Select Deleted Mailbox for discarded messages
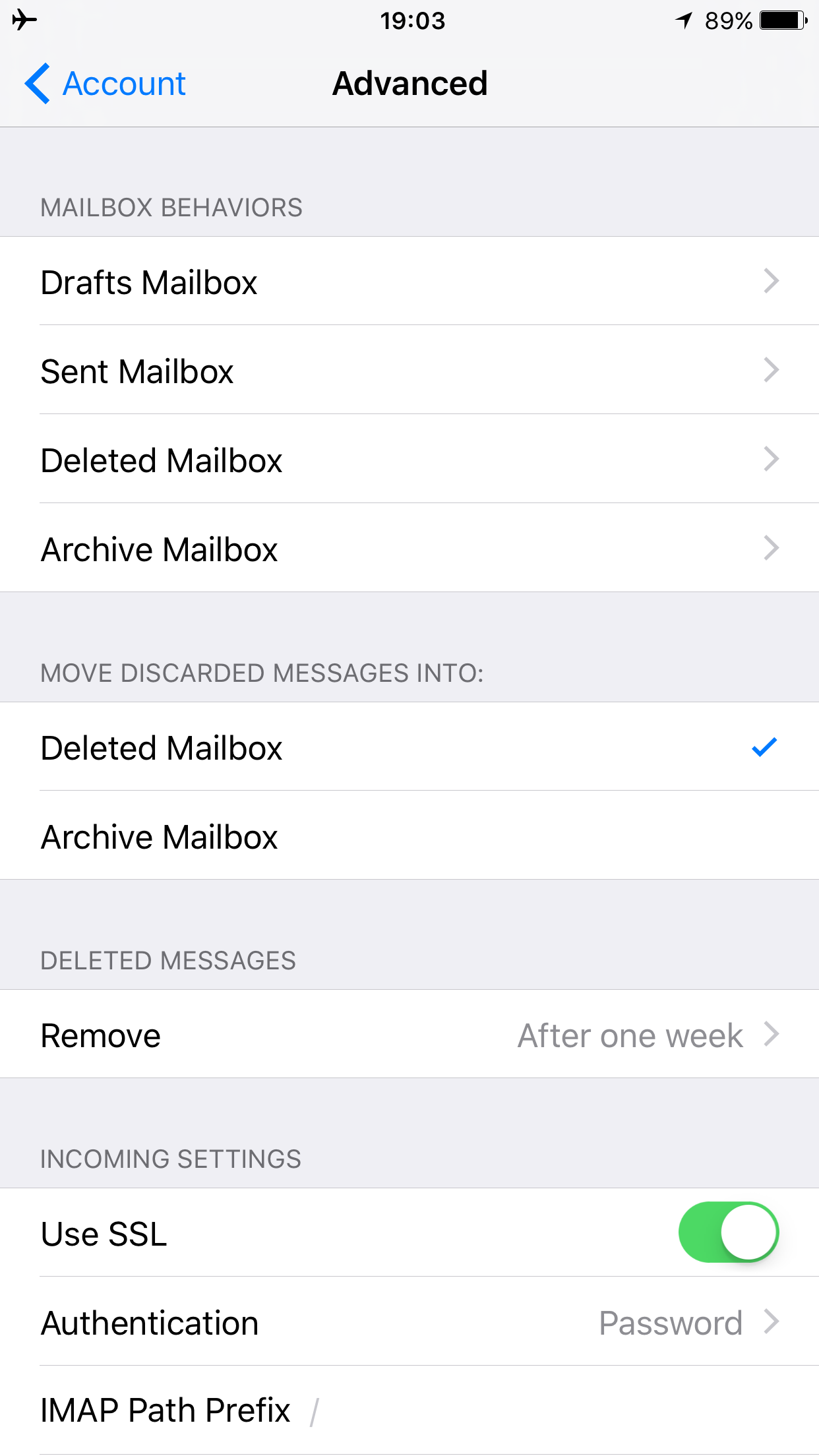Screen dimensions: 819x1456 point(409,747)
